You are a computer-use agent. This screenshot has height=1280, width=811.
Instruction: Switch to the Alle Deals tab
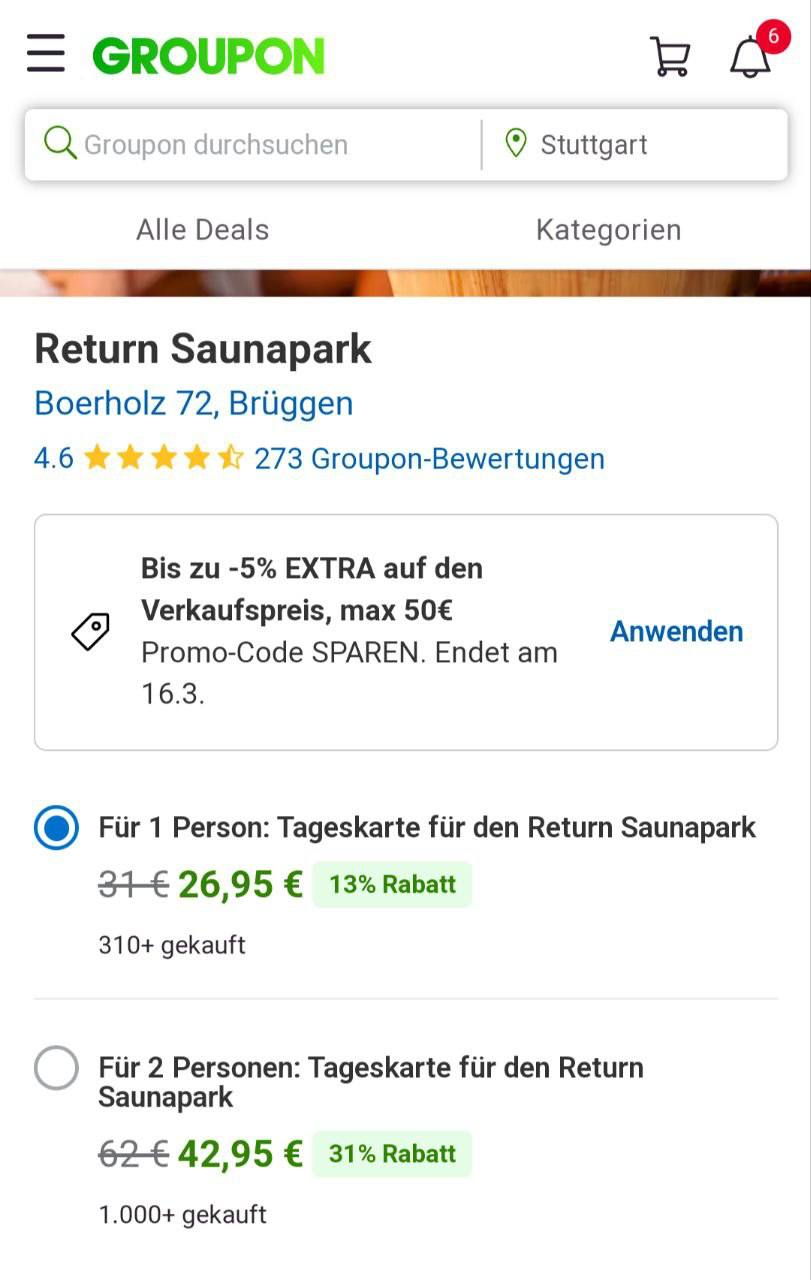(203, 230)
